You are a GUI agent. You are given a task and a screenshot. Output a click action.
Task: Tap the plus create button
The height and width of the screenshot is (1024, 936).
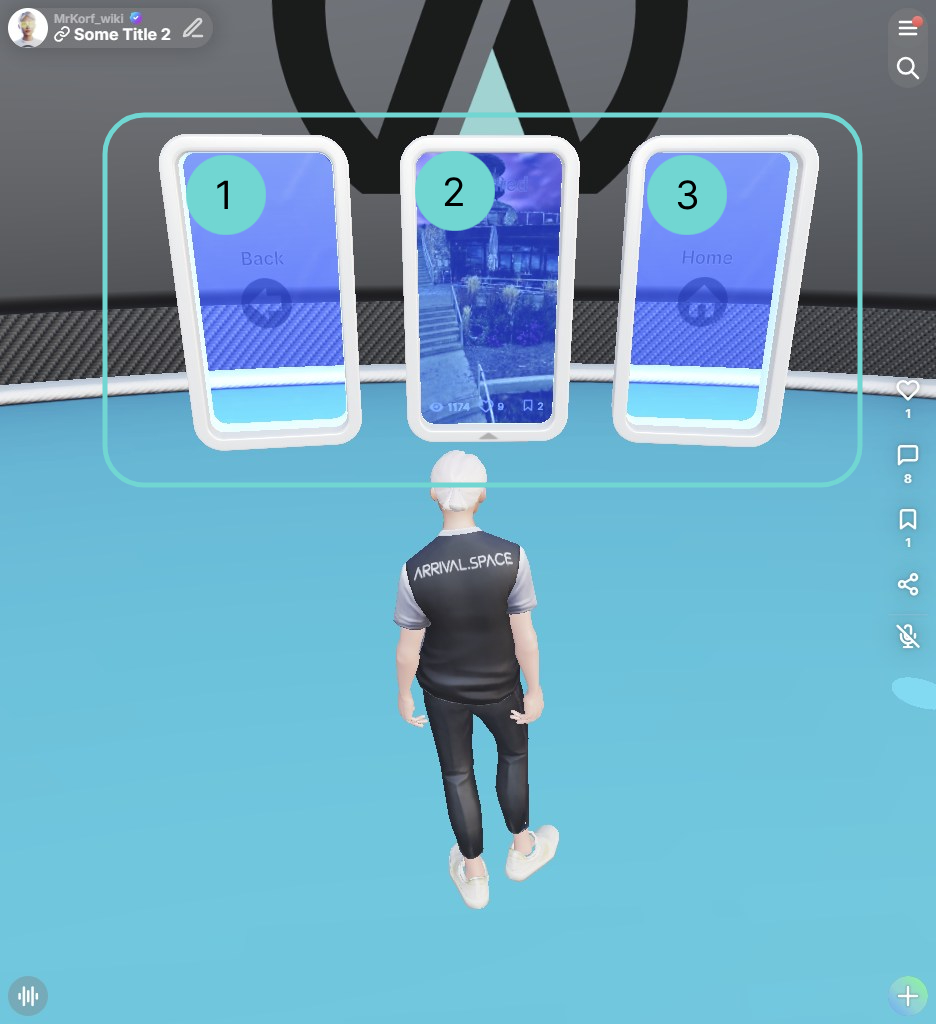point(907,996)
